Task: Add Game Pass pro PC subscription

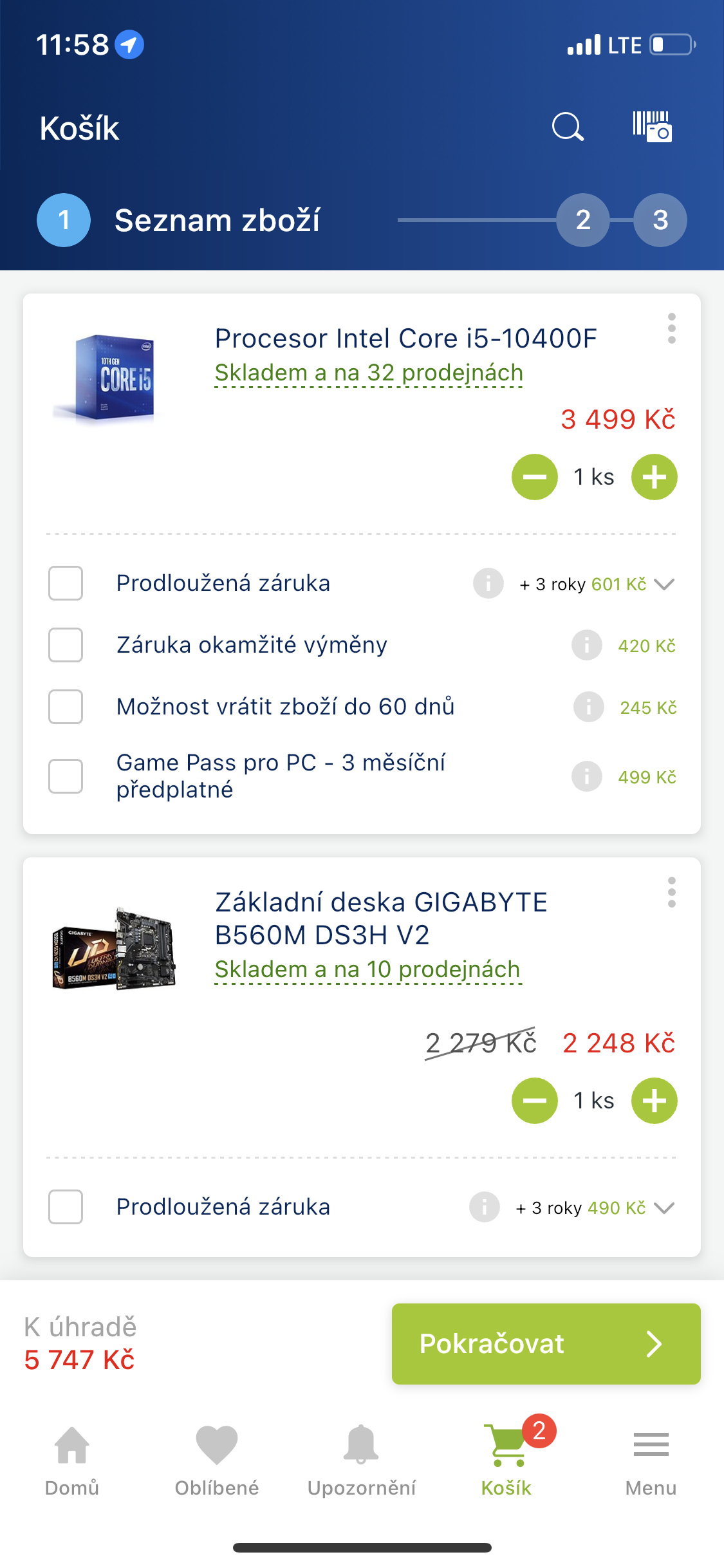Action: click(x=66, y=776)
